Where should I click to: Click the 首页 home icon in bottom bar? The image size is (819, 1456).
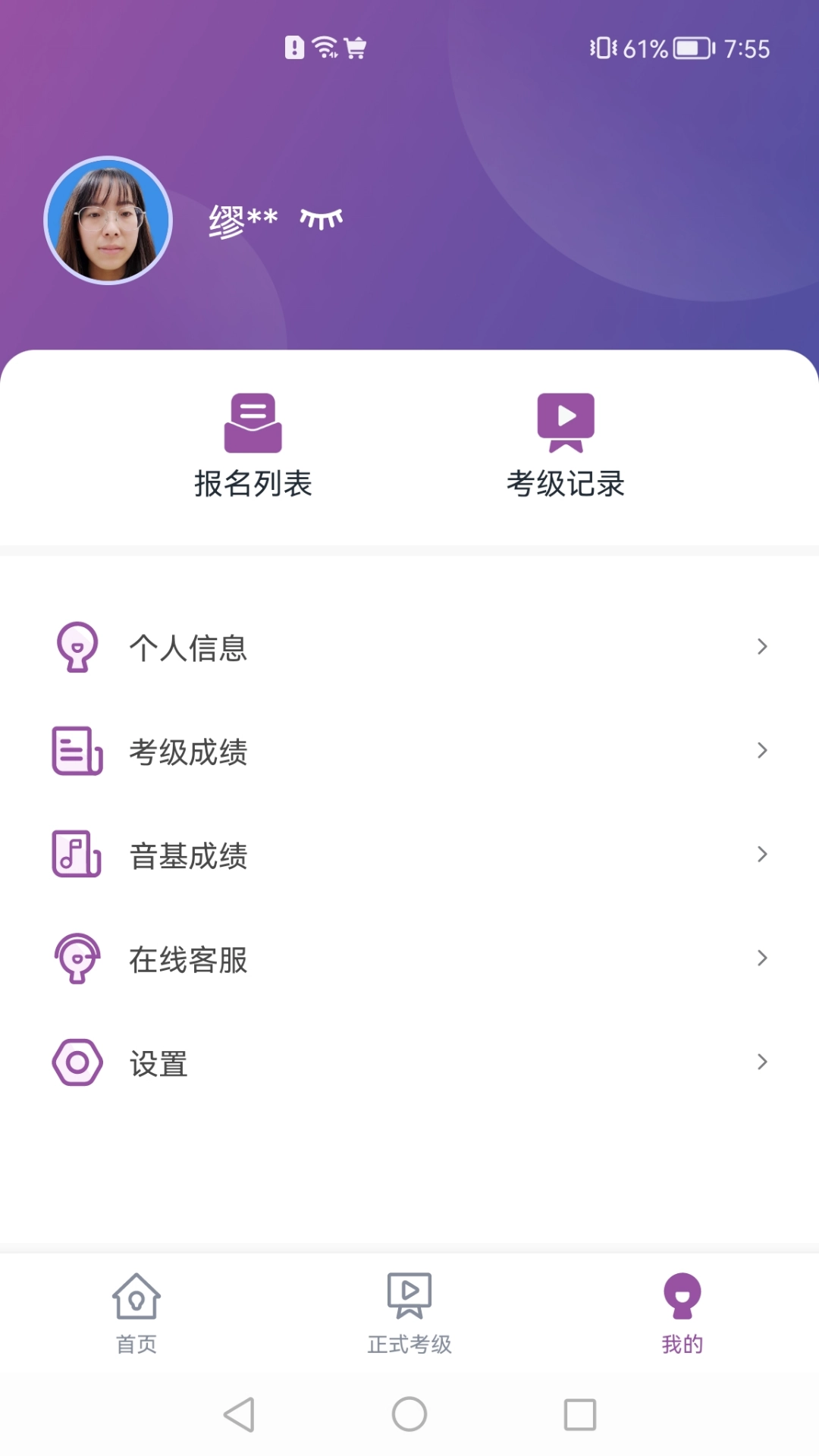136,1298
